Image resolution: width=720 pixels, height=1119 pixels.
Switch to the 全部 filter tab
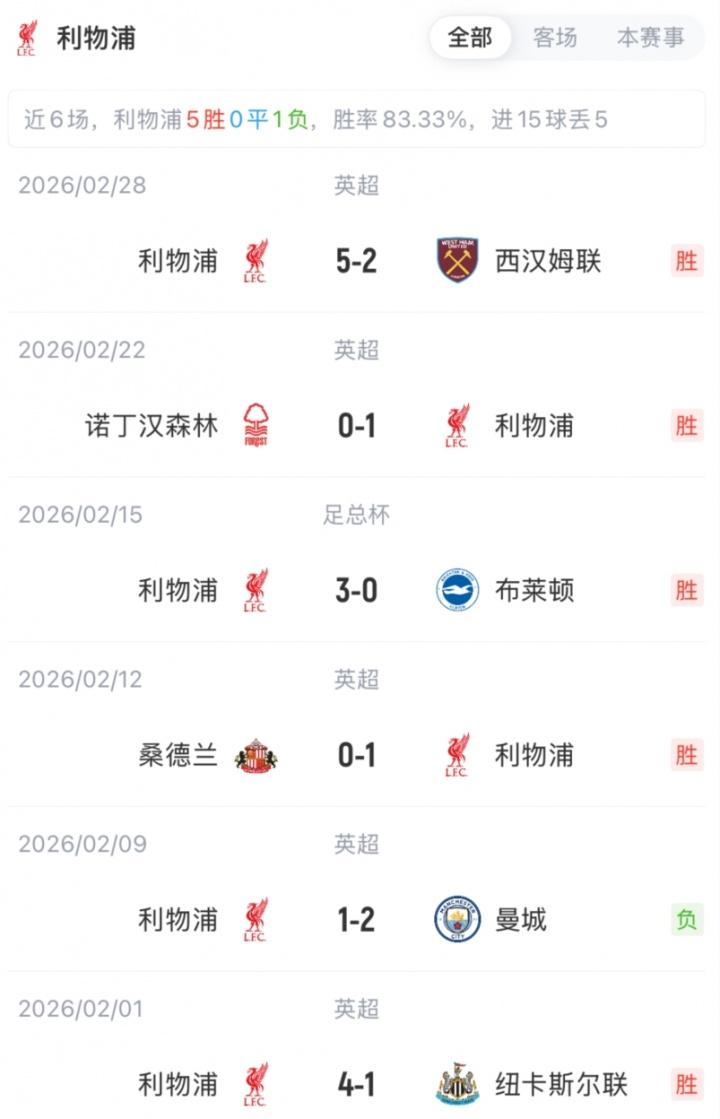(470, 38)
